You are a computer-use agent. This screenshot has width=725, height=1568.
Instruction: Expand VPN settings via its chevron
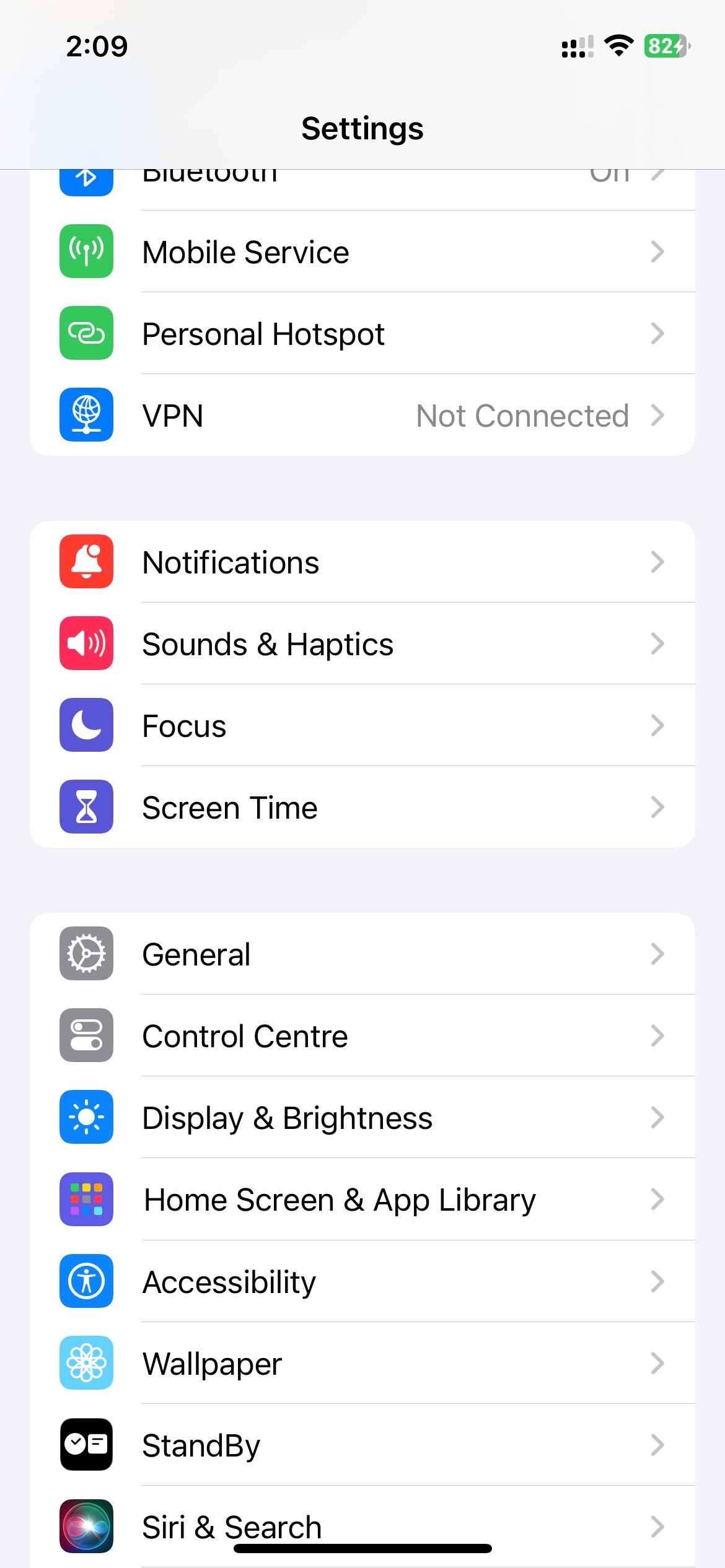pos(657,415)
